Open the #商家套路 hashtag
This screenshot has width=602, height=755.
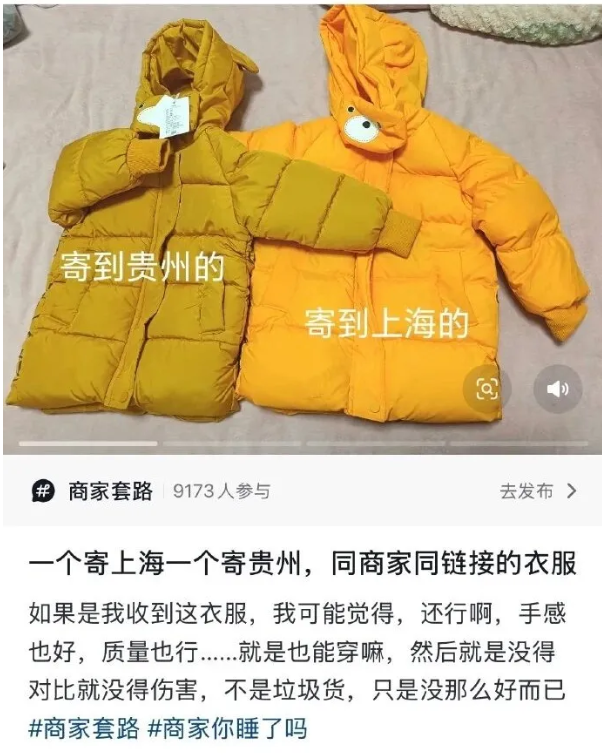tap(82, 728)
